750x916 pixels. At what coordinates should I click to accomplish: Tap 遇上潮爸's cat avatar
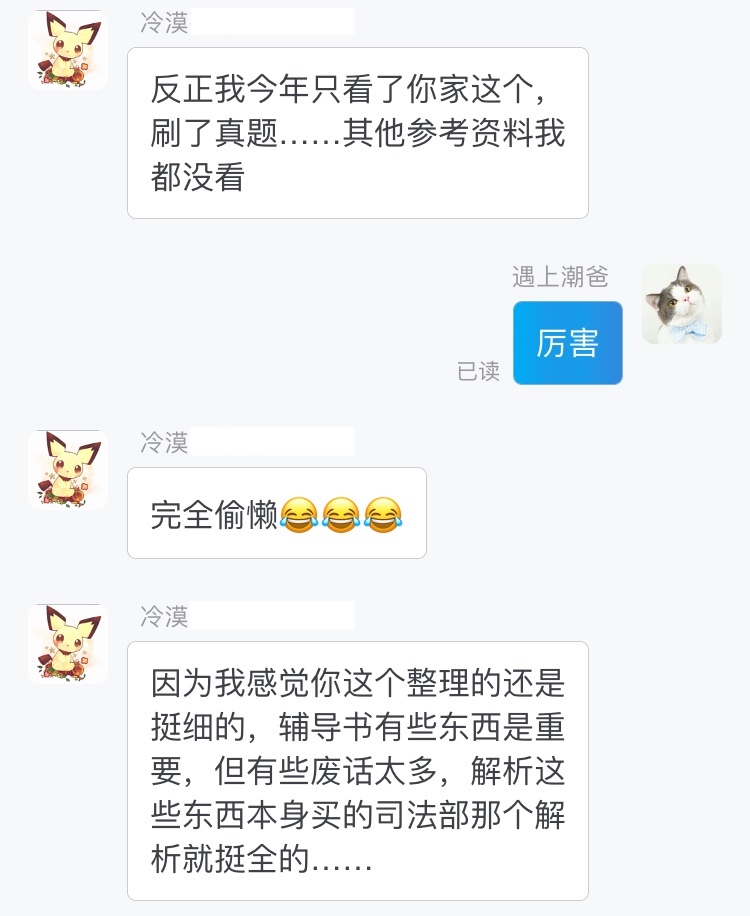(x=681, y=304)
